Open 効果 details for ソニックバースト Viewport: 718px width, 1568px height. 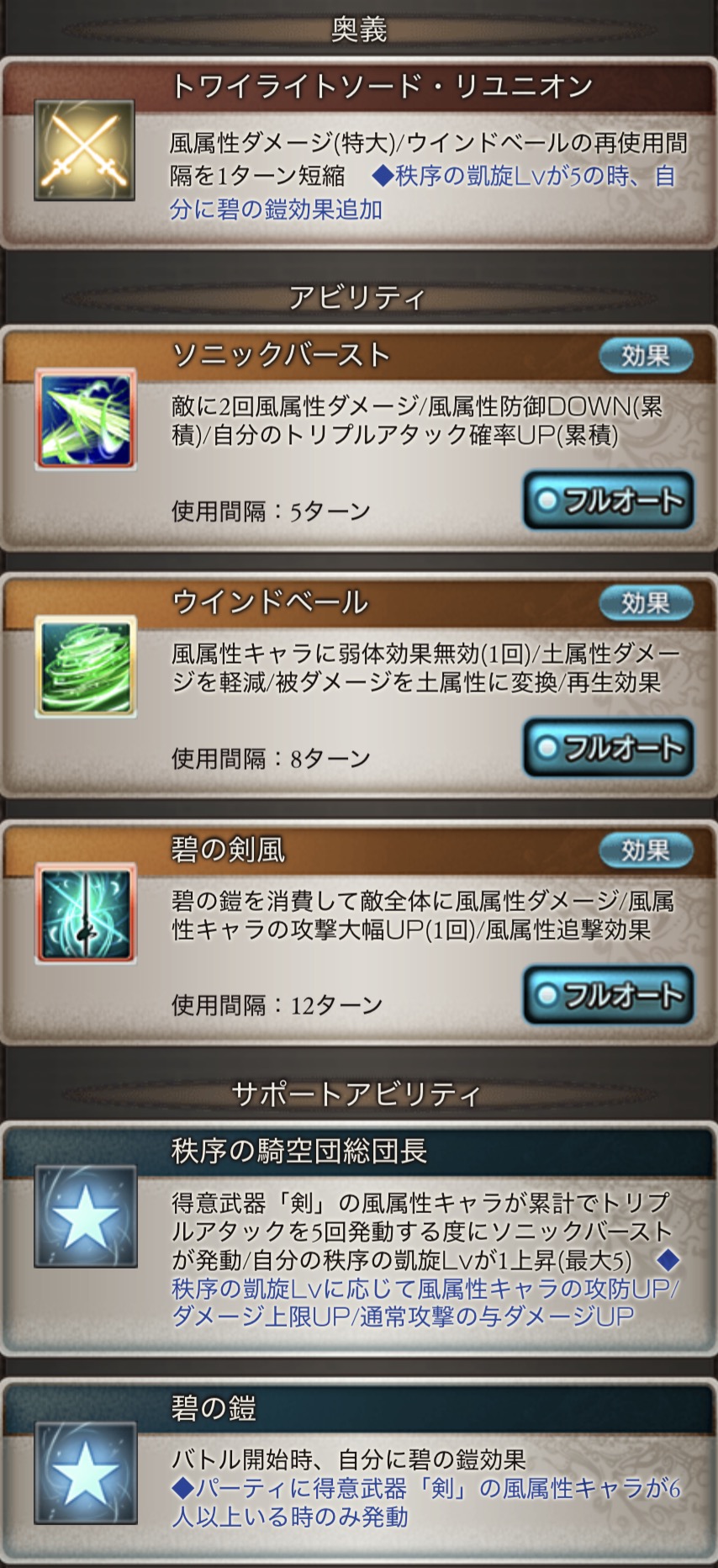click(646, 356)
